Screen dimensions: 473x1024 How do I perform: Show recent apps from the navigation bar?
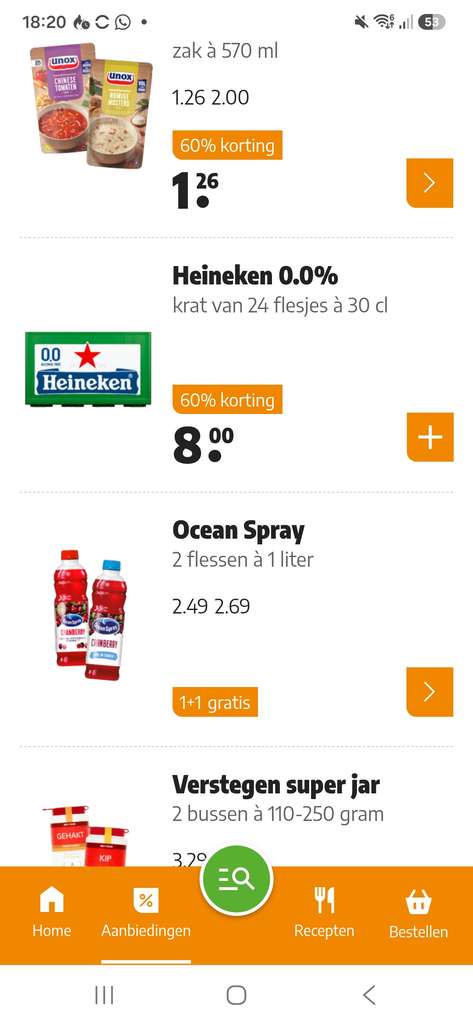[x=104, y=995]
